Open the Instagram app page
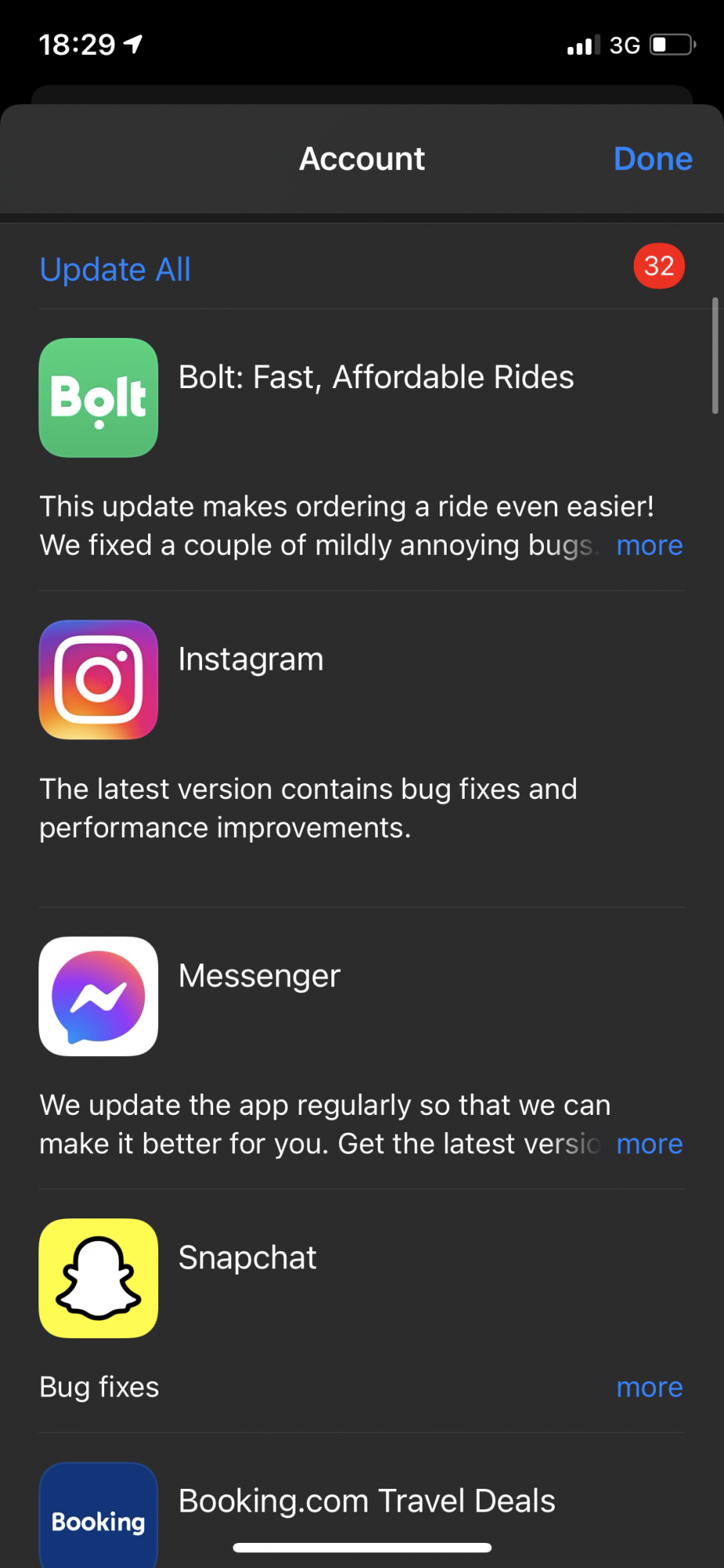The height and width of the screenshot is (1568, 724). (x=99, y=680)
